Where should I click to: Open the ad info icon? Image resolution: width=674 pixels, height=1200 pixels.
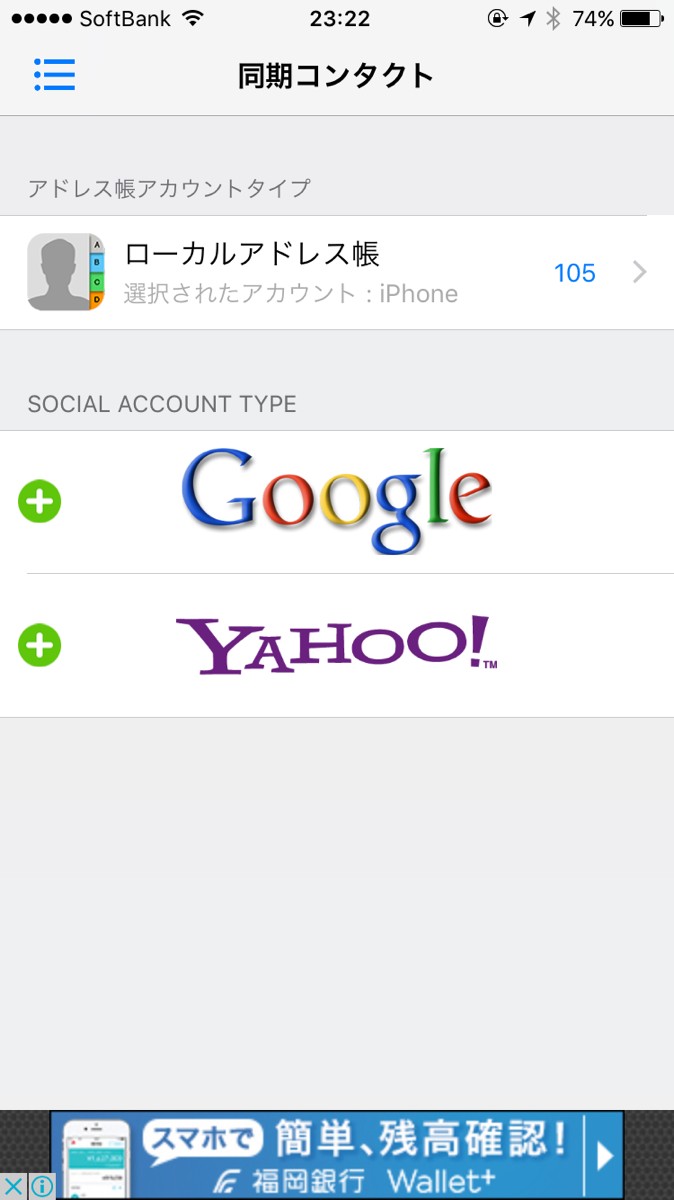pos(41,1186)
